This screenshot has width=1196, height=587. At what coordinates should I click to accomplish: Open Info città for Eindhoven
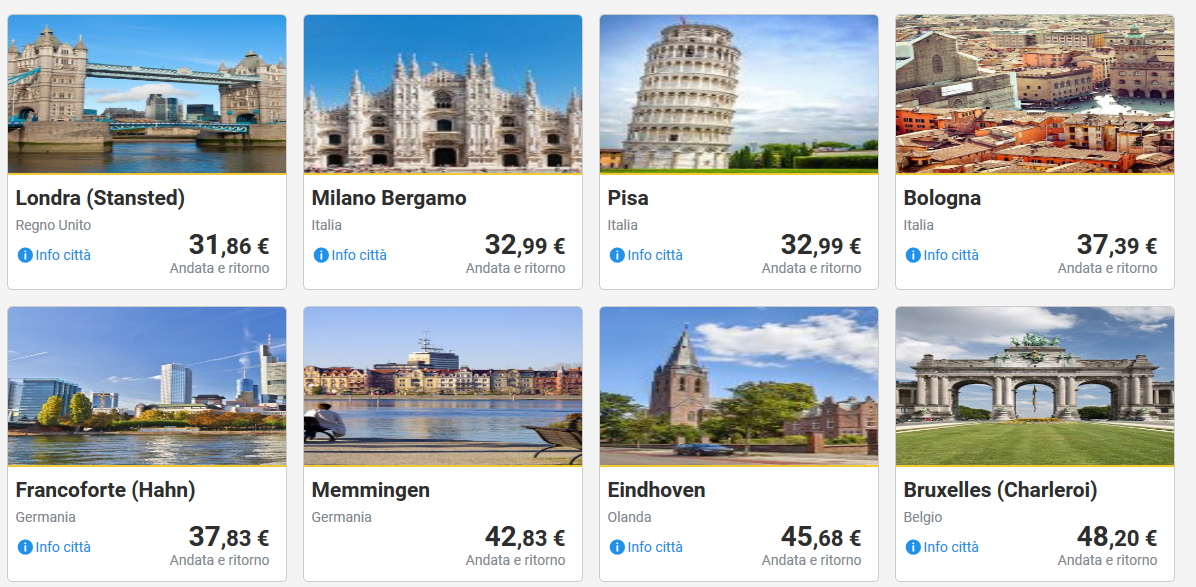[647, 547]
